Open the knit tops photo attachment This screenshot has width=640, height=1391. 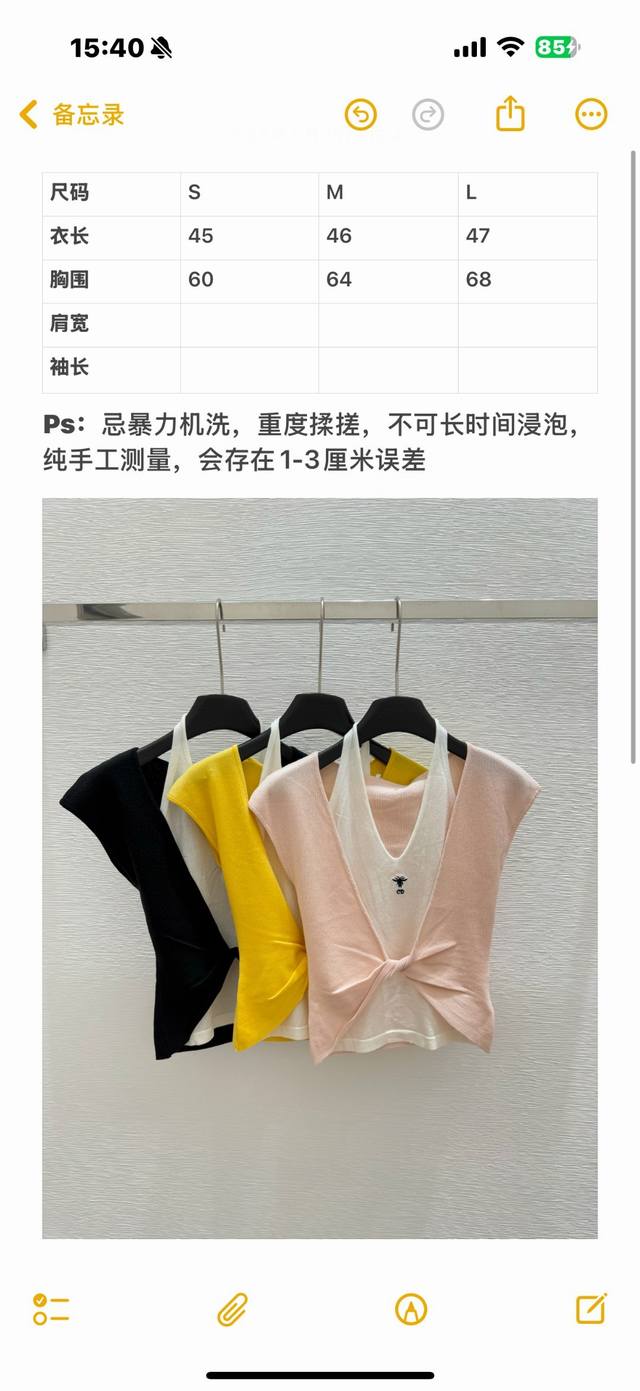(320, 868)
